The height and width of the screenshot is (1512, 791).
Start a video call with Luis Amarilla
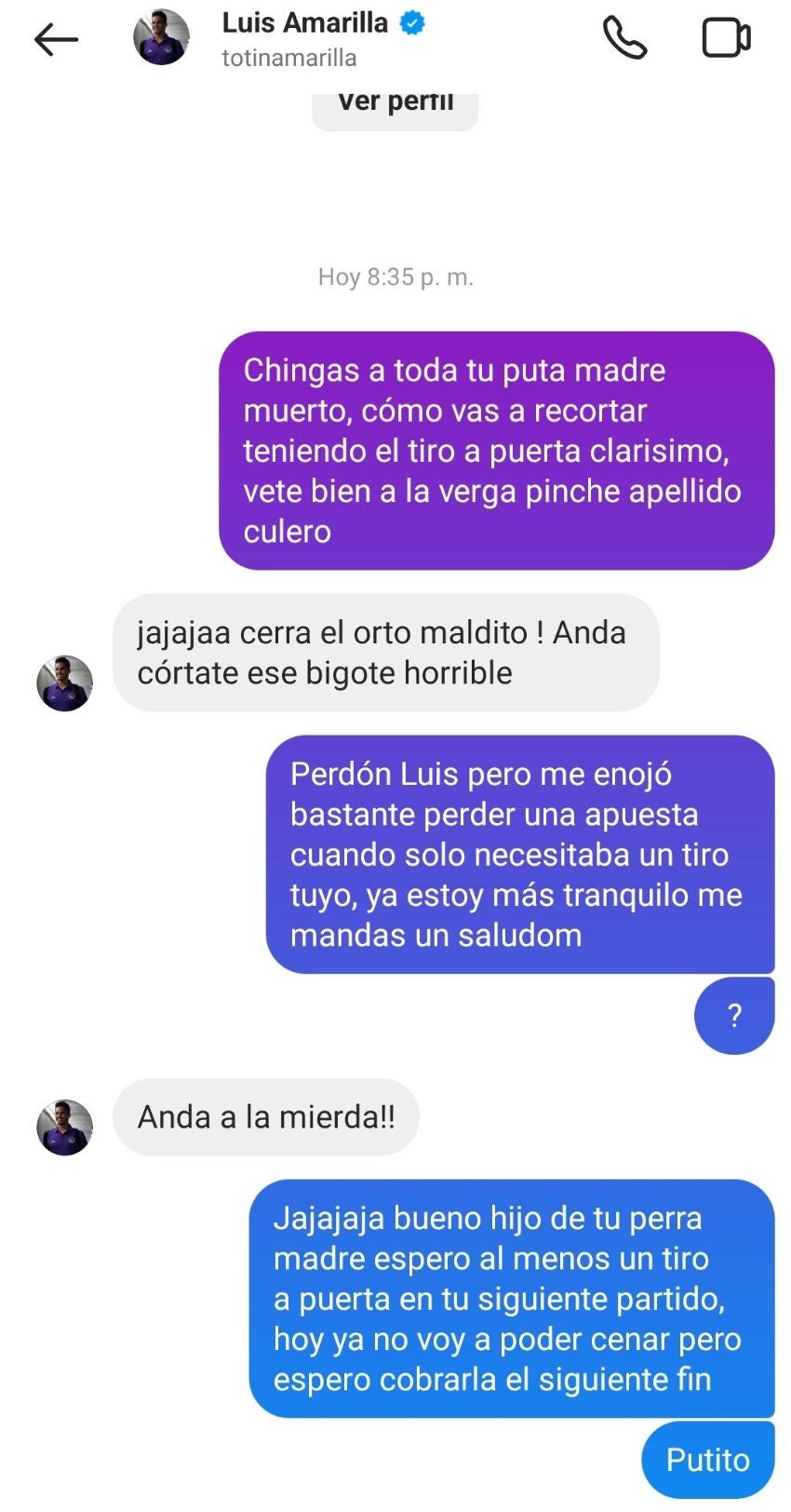tap(725, 38)
